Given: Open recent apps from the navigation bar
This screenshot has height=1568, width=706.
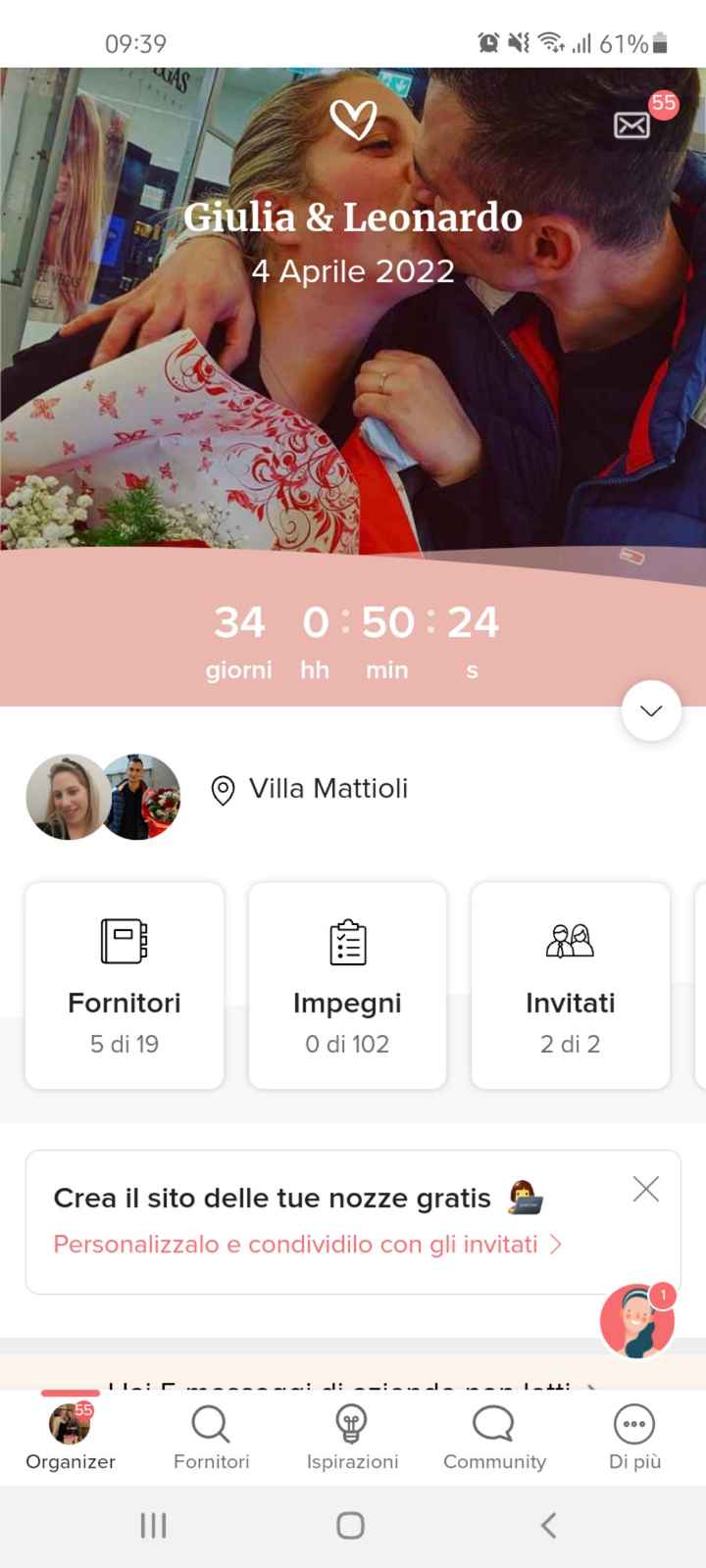Looking at the screenshot, I should click(x=153, y=1525).
